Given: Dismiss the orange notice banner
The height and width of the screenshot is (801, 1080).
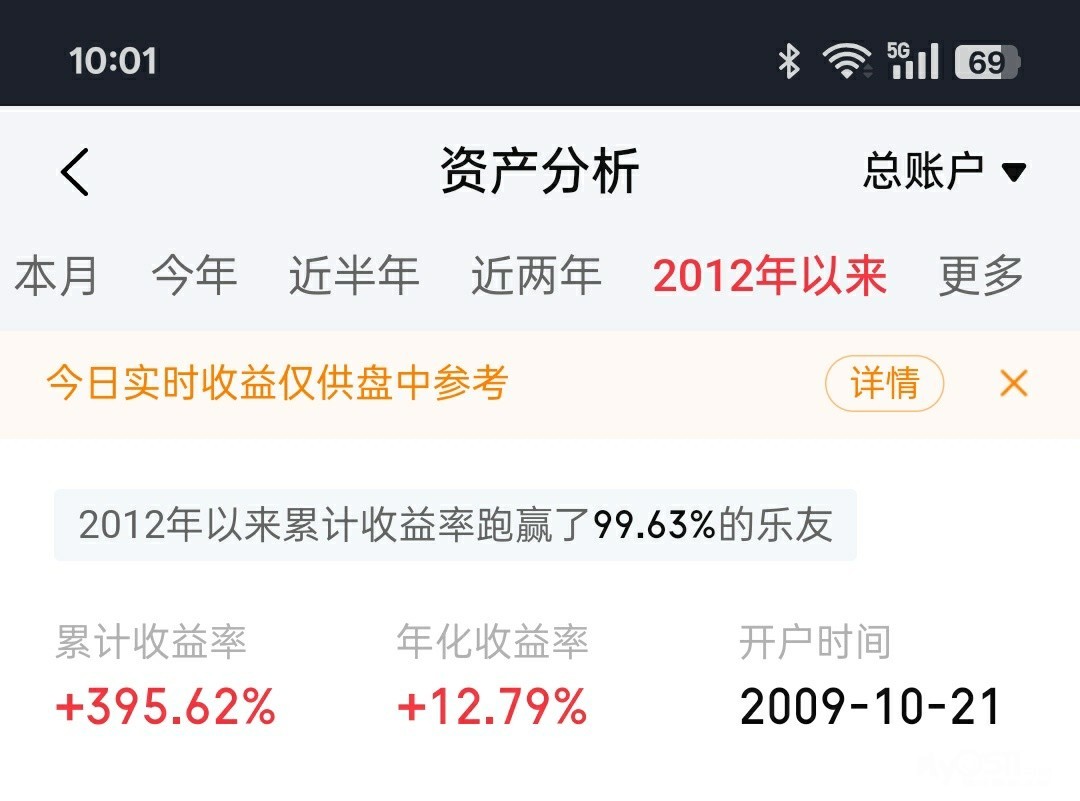Looking at the screenshot, I should (1014, 383).
